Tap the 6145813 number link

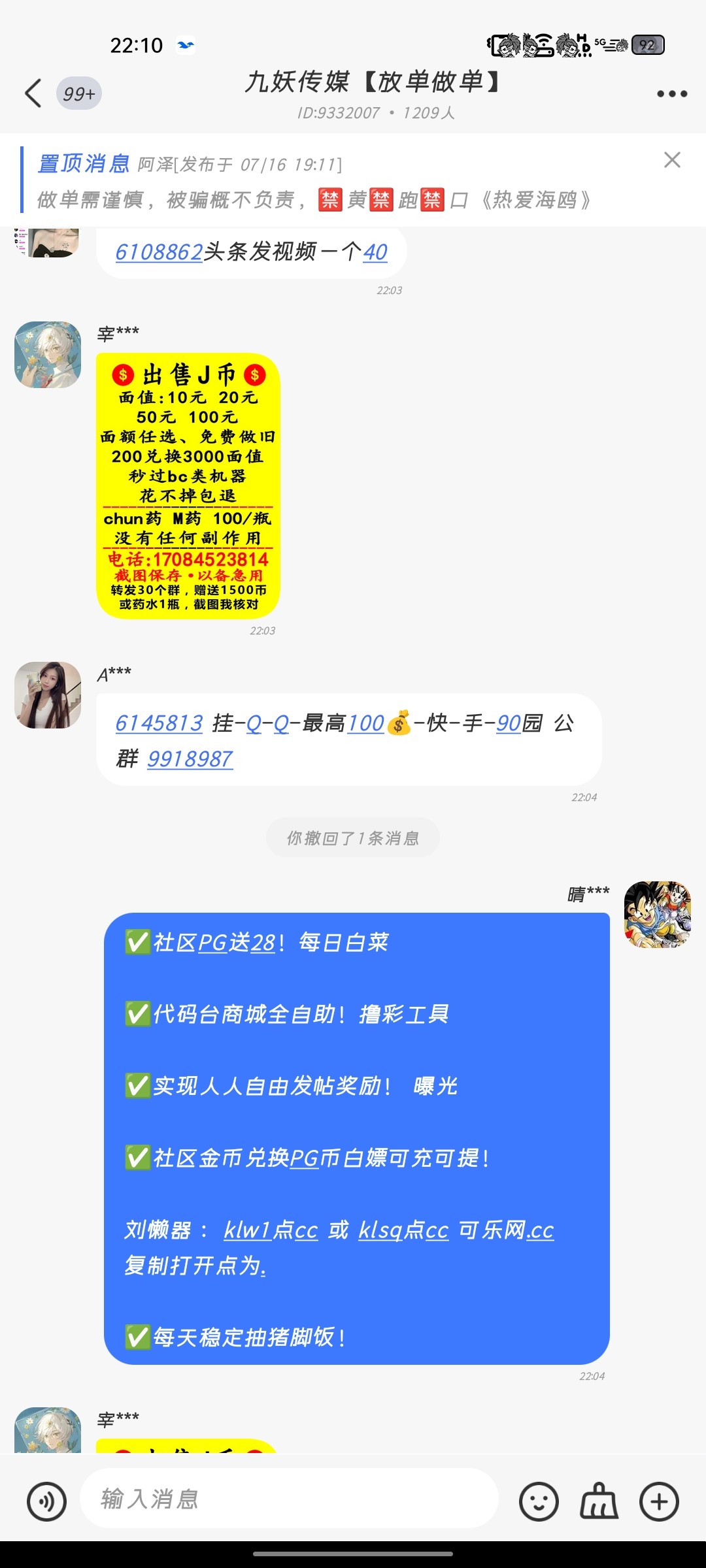click(x=159, y=724)
